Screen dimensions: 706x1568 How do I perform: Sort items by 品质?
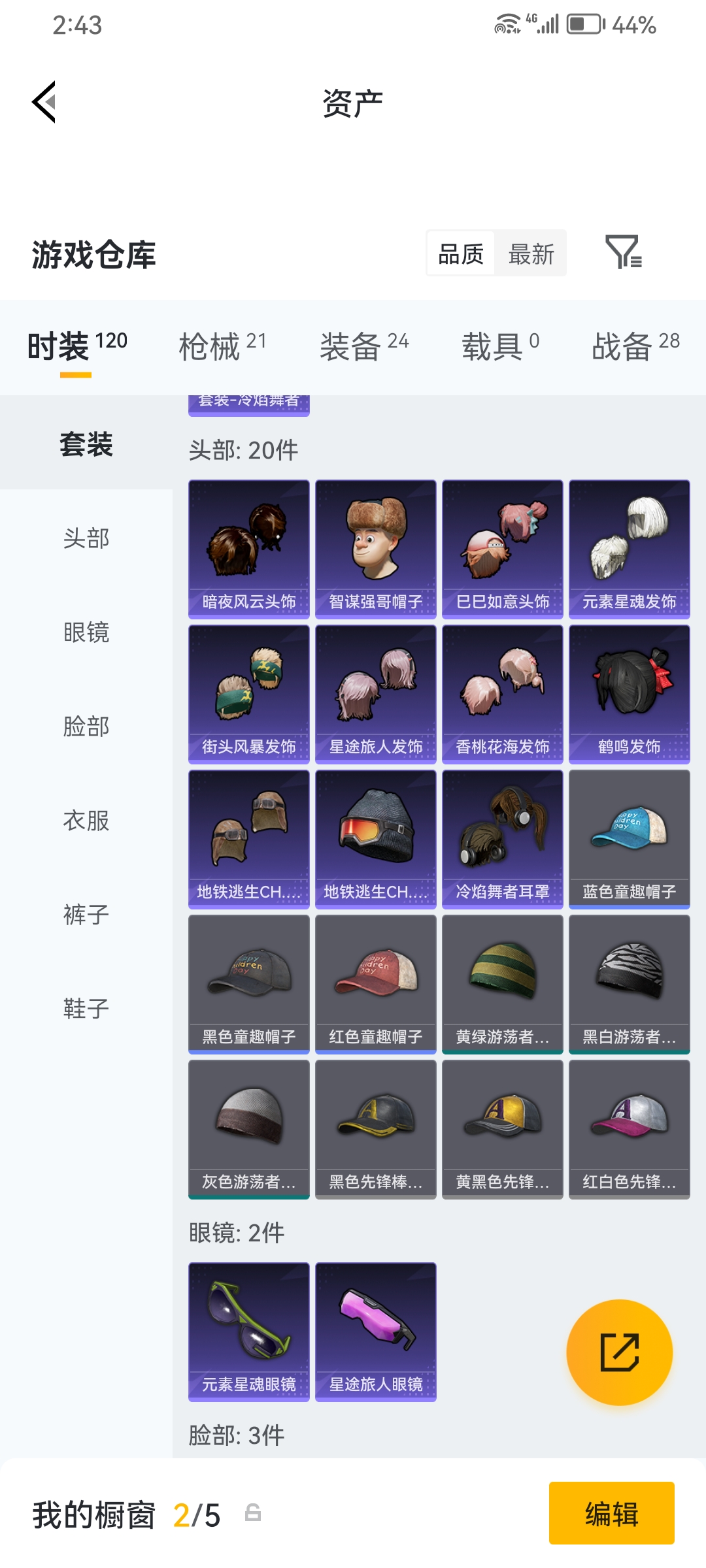[x=461, y=253]
